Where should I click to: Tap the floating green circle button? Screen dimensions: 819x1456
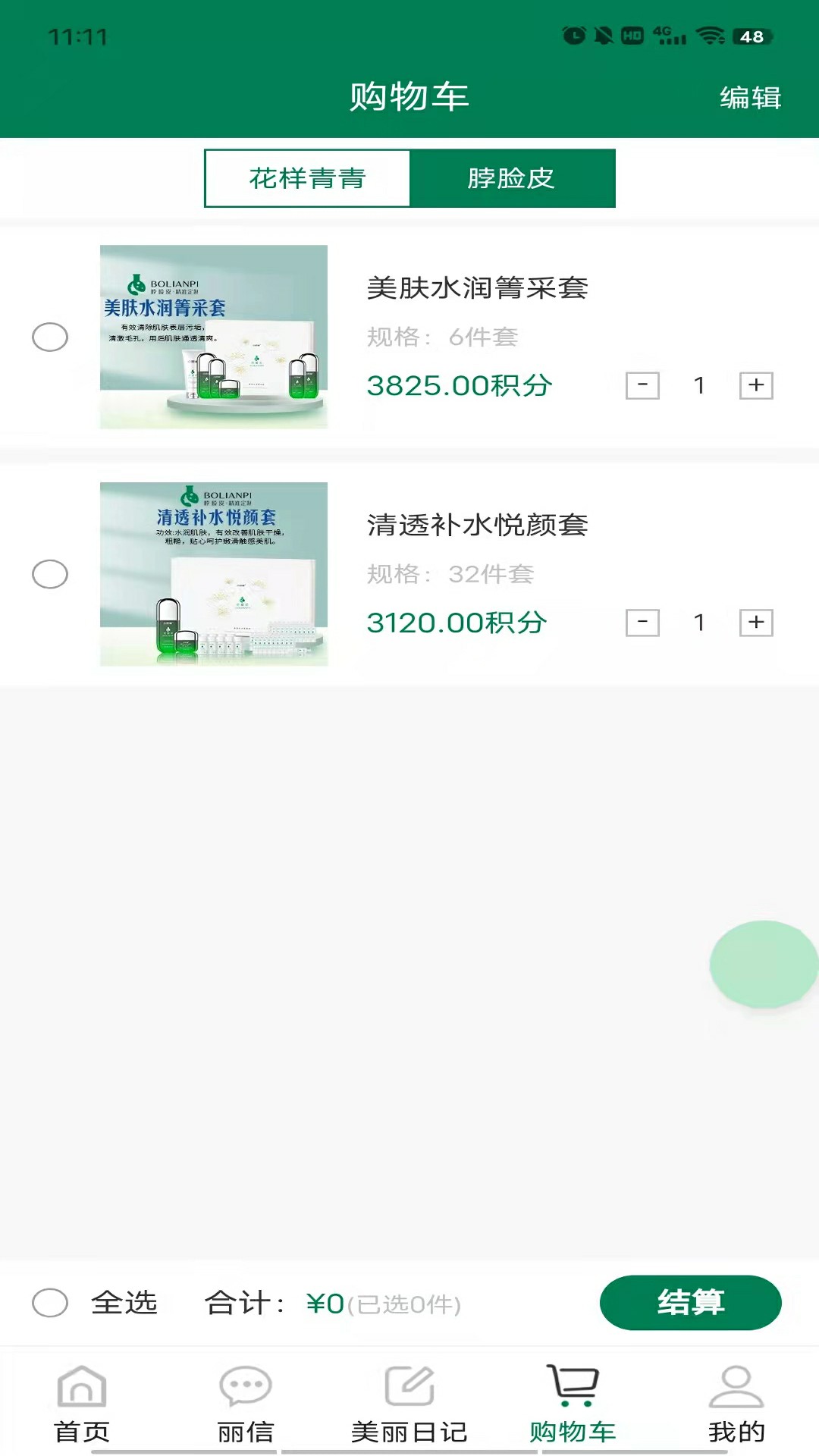(763, 964)
